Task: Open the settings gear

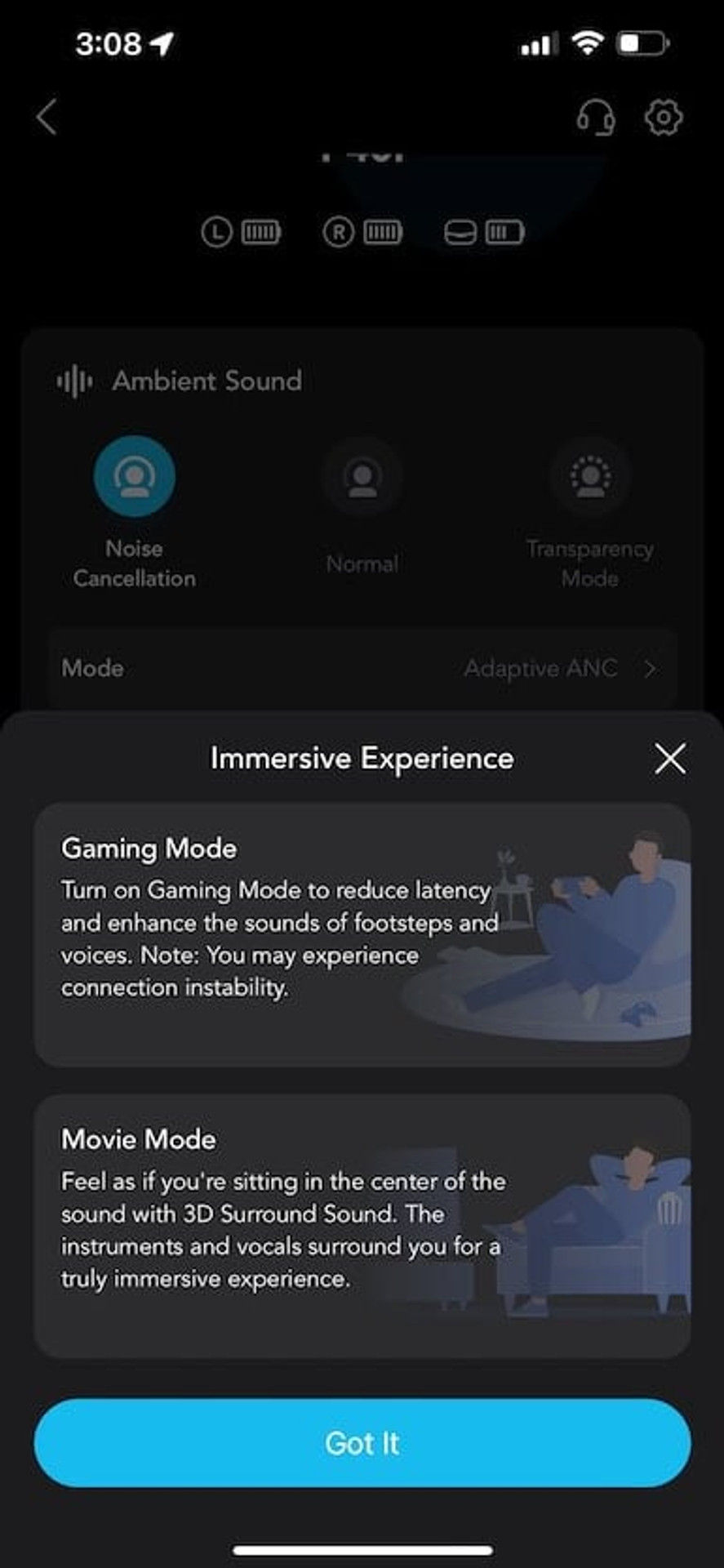Action: coord(664,117)
